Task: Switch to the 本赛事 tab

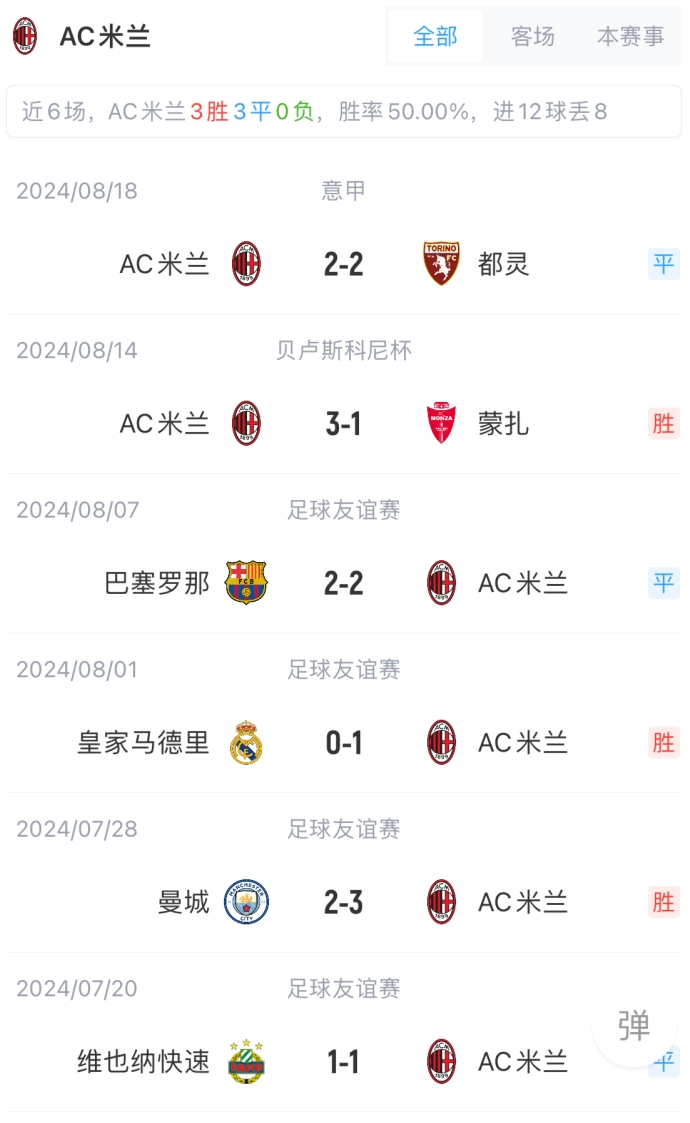Action: 631,36
